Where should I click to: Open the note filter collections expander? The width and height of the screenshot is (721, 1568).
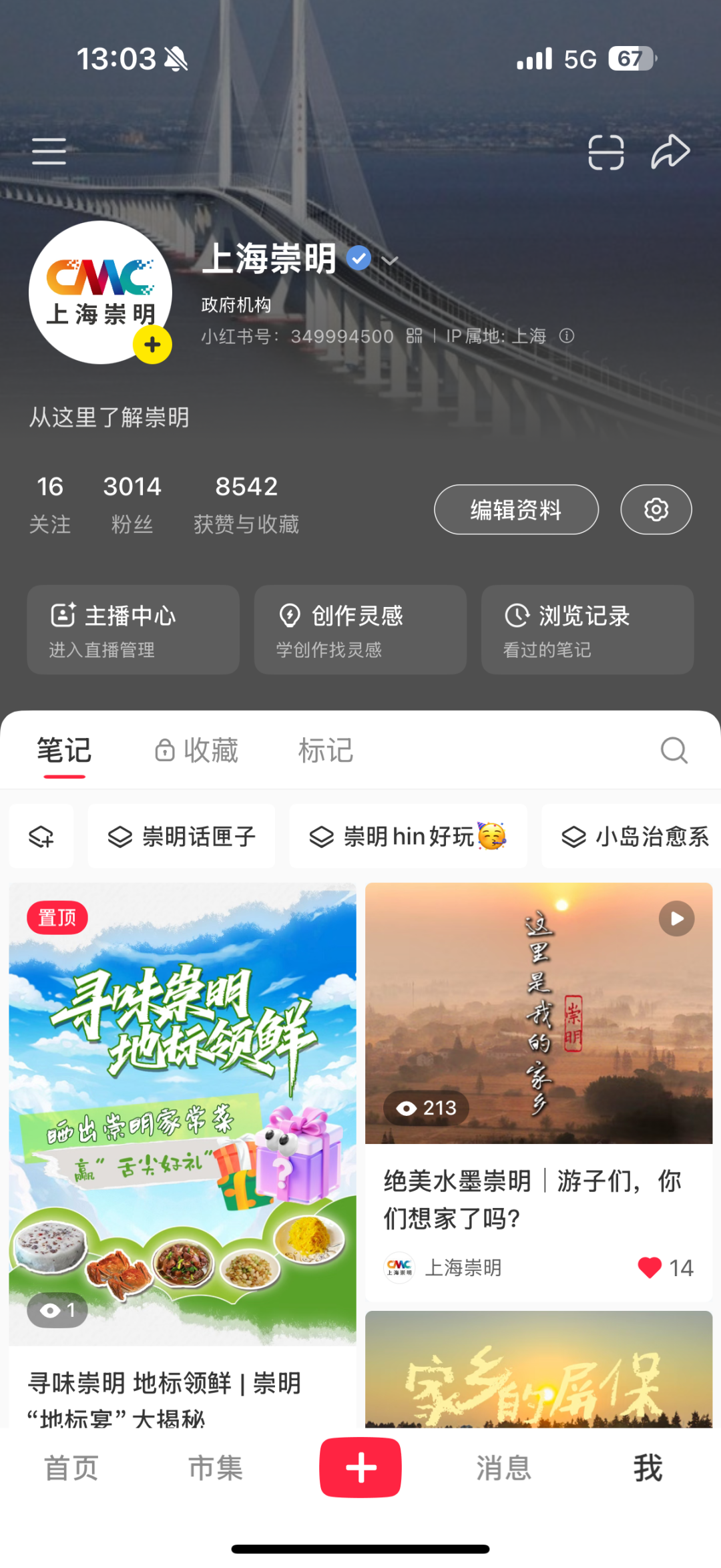tap(41, 836)
